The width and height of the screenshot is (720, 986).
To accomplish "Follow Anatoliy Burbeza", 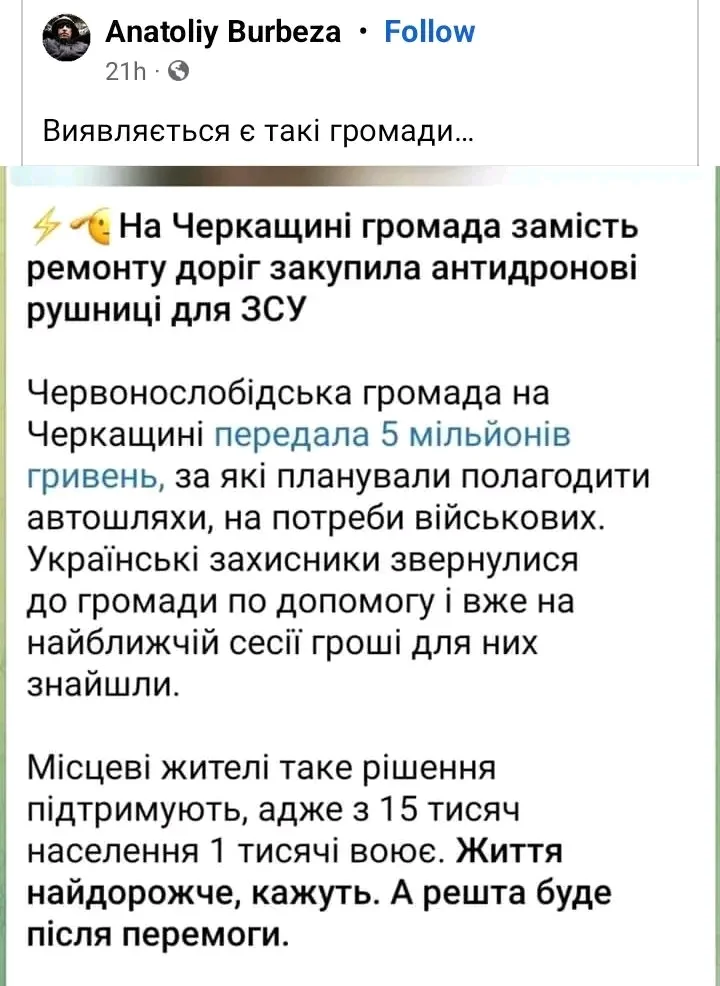I will point(429,33).
